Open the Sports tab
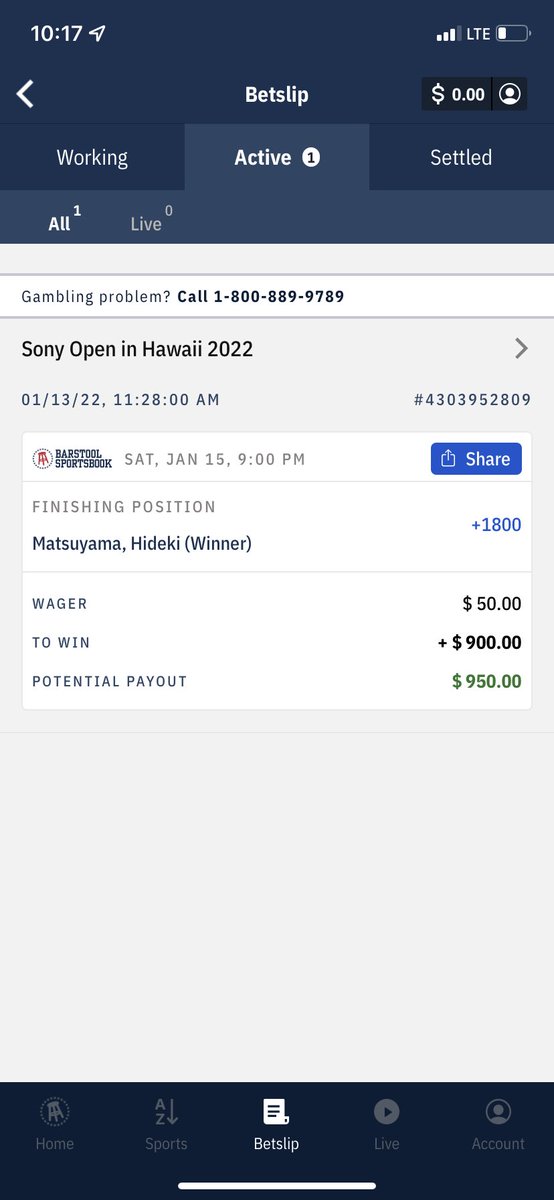 [x=166, y=1124]
